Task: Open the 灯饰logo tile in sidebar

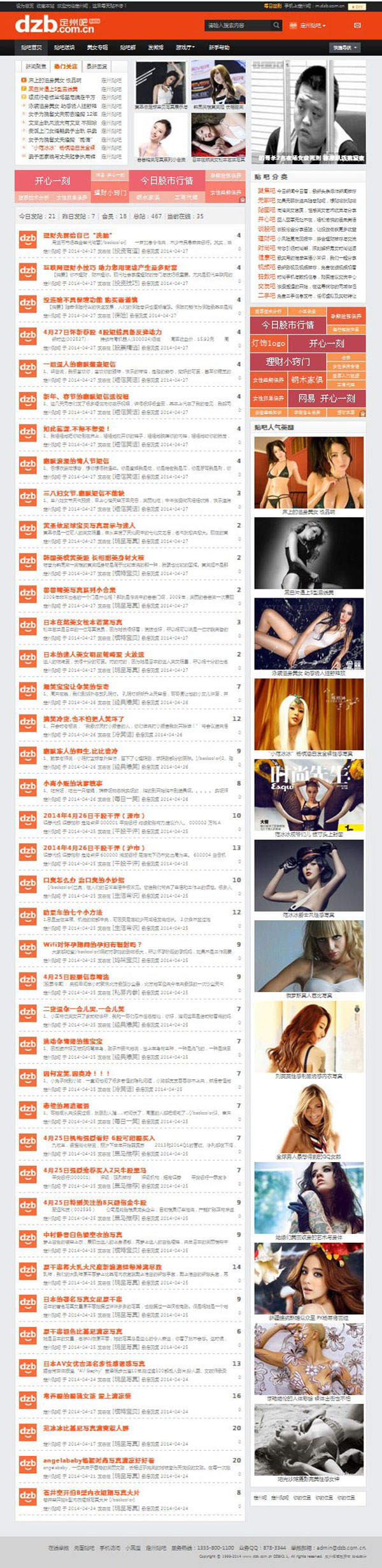Action: tap(269, 343)
